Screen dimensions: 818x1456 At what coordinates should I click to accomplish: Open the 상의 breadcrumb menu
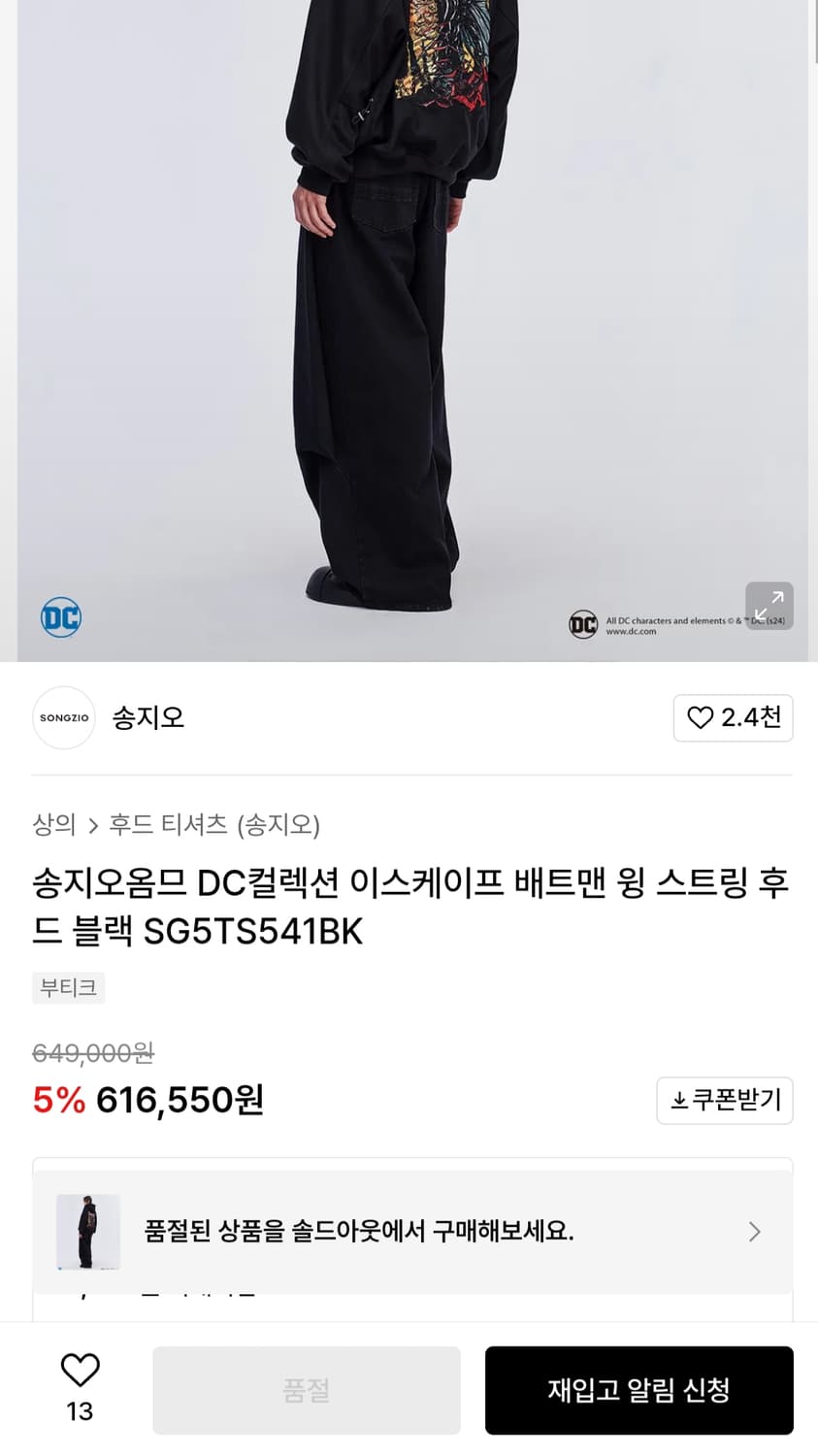click(55, 826)
